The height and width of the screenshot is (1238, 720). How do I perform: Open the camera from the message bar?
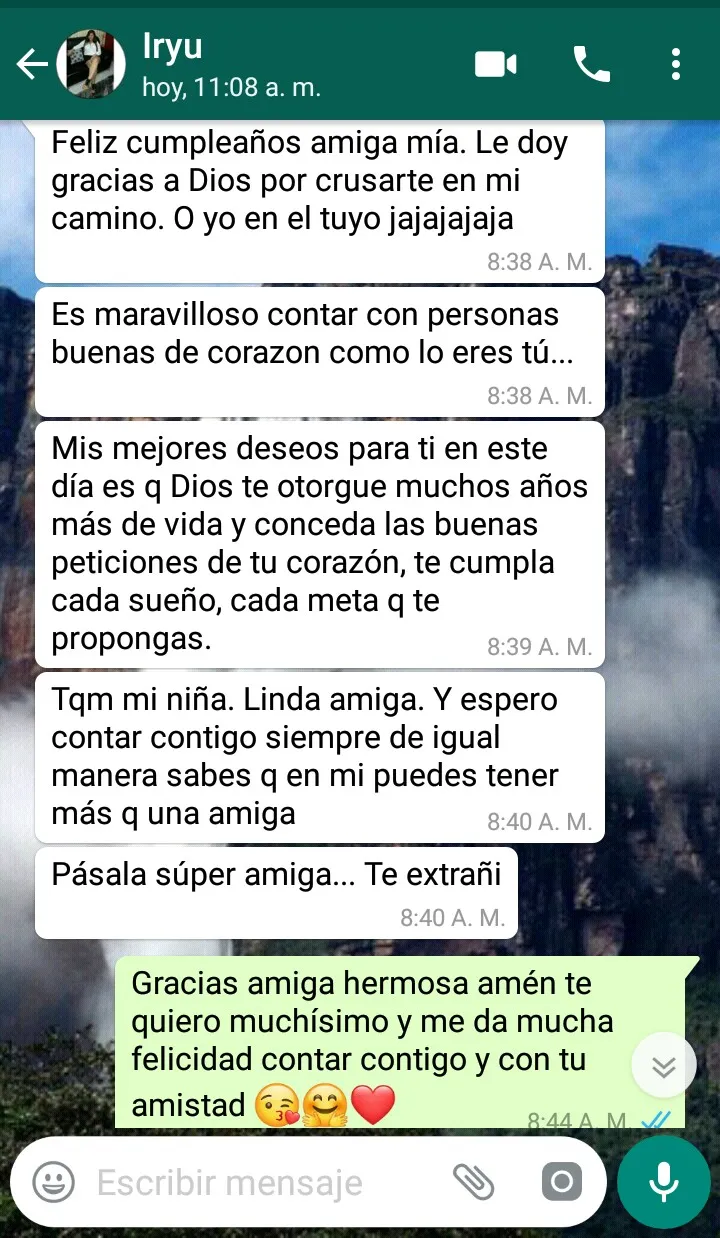tap(561, 1183)
